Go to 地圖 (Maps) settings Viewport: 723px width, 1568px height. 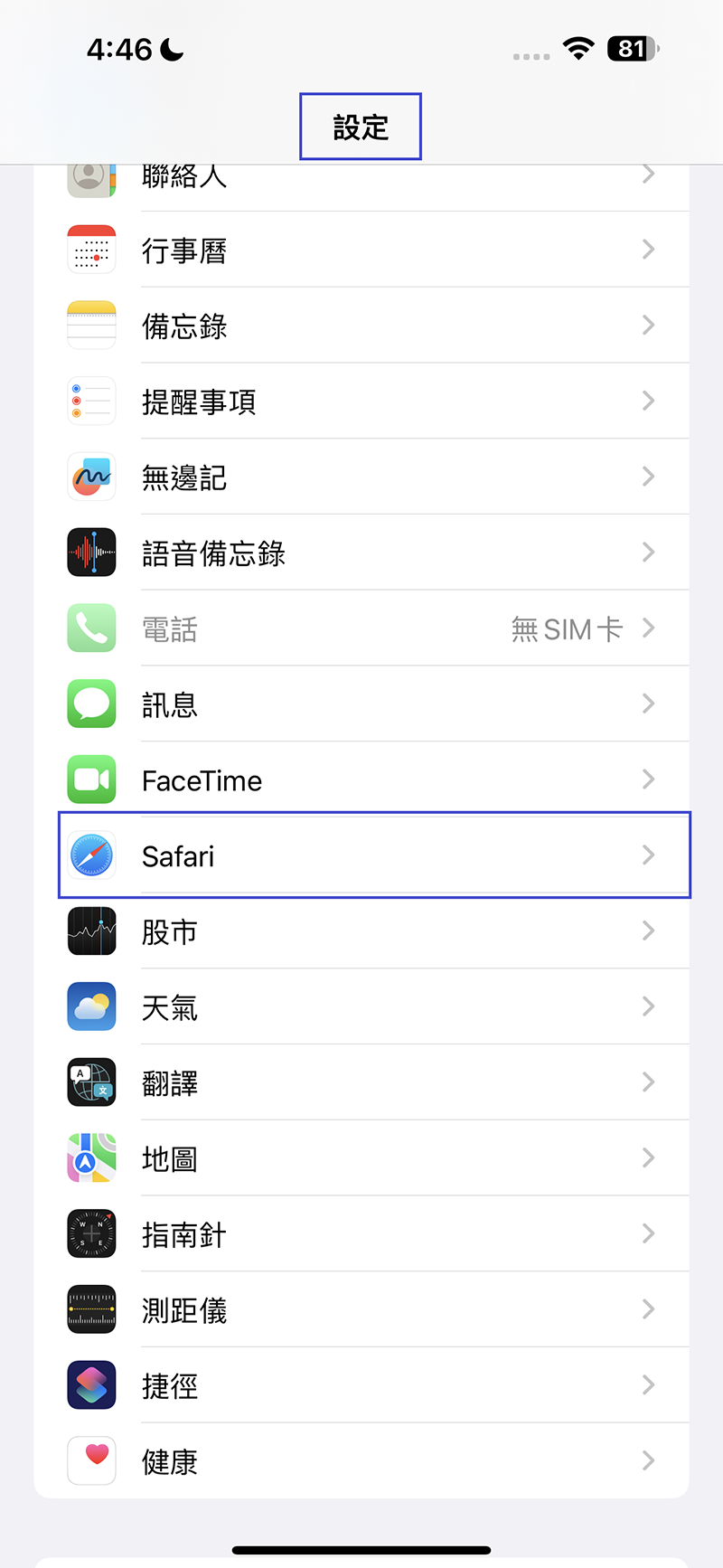[361, 1158]
